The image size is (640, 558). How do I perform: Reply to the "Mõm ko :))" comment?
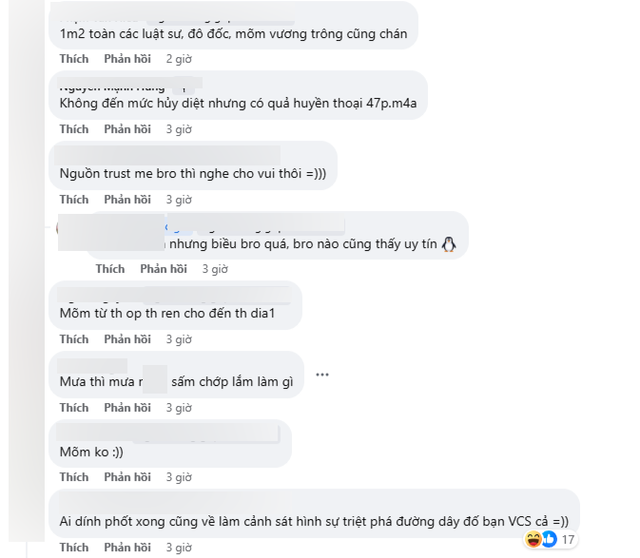point(127,477)
